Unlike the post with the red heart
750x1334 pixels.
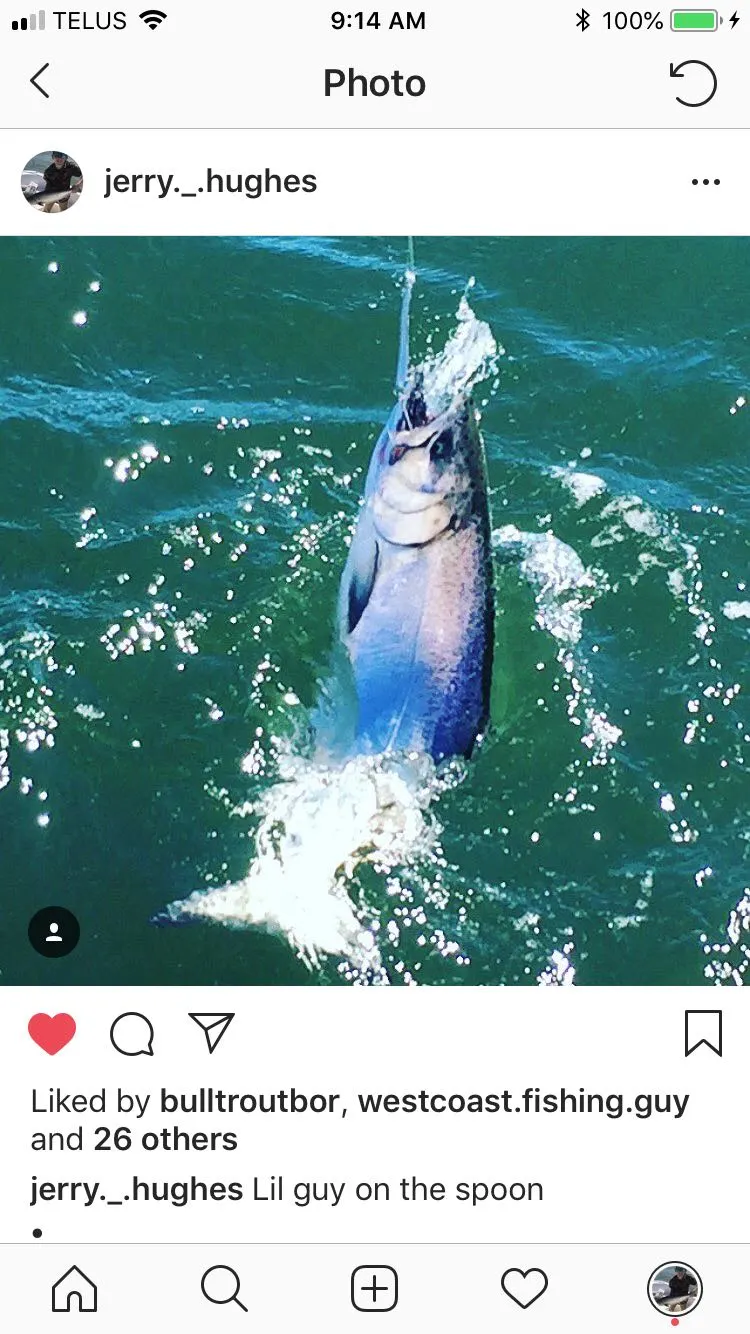(52, 1034)
